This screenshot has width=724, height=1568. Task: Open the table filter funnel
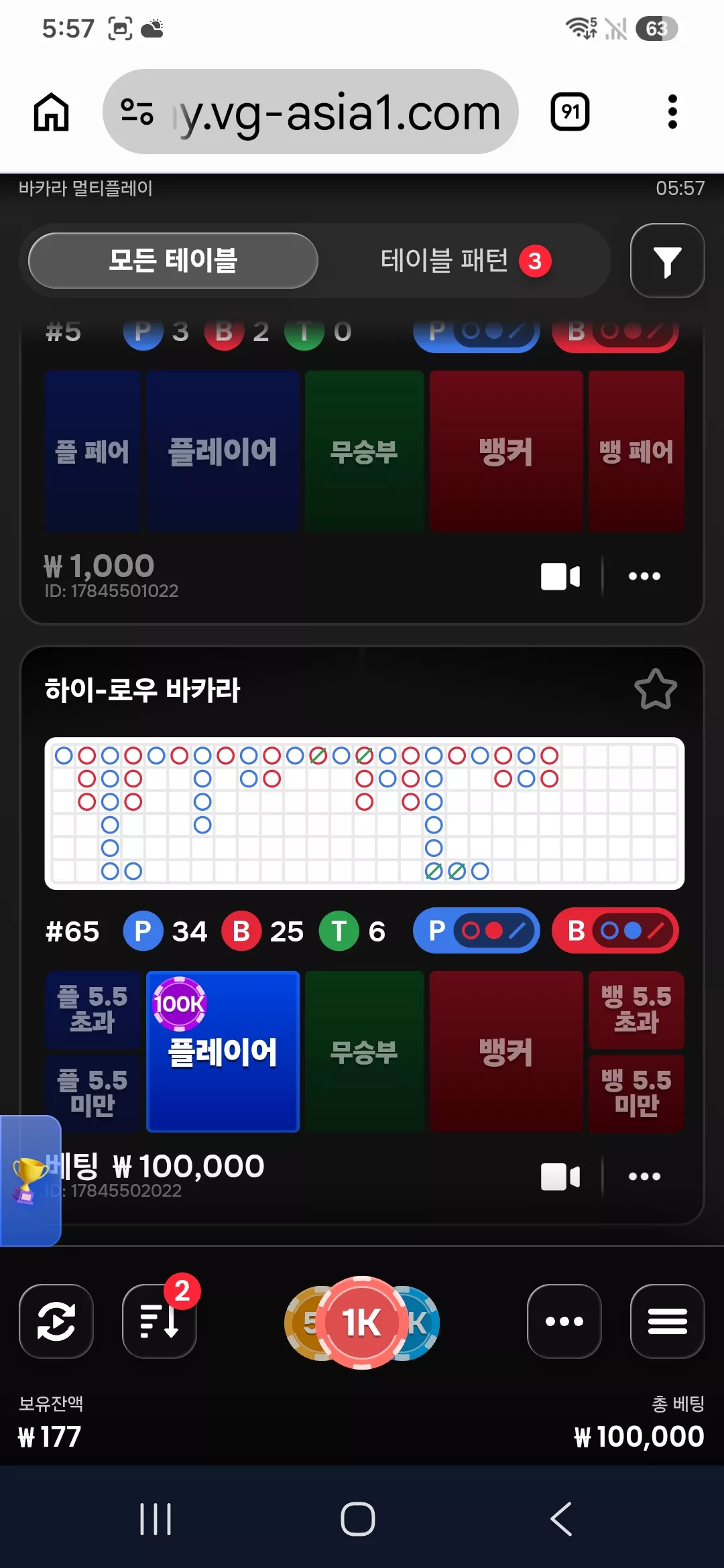coord(667,261)
